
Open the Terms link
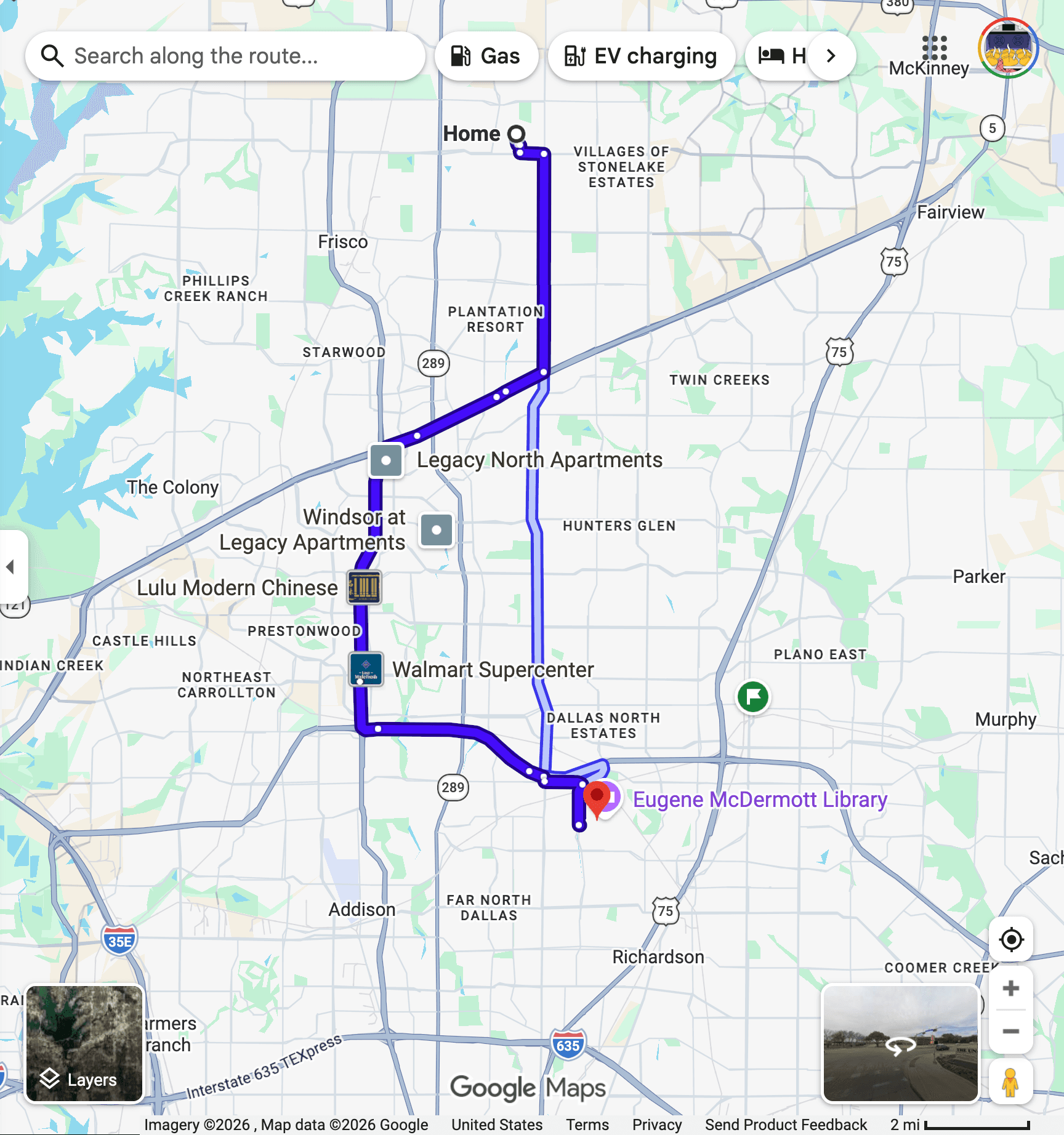(x=587, y=1125)
